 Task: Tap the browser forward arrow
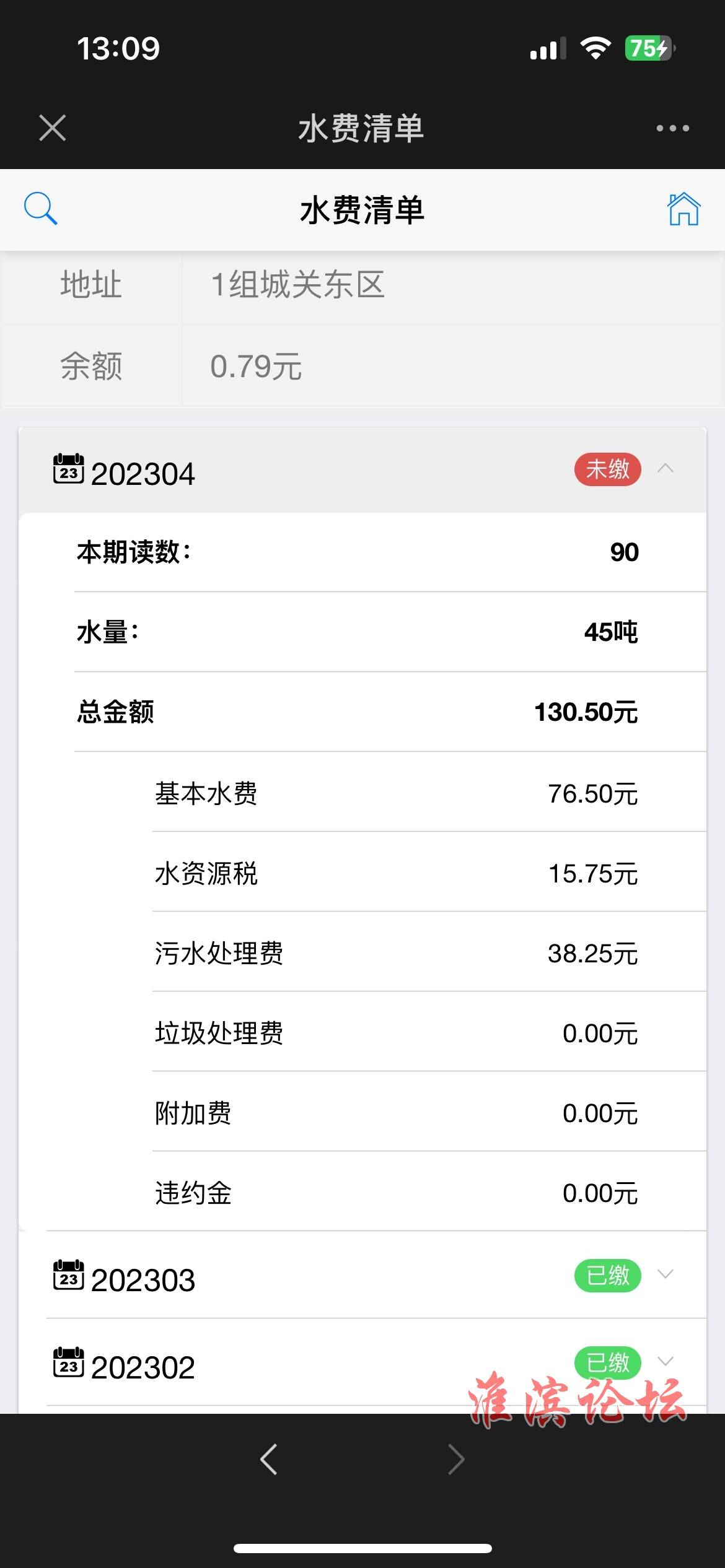point(456,1460)
